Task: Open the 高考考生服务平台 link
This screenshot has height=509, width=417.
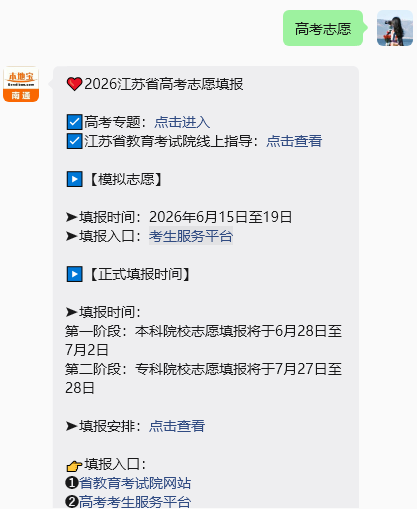Action: (135, 502)
